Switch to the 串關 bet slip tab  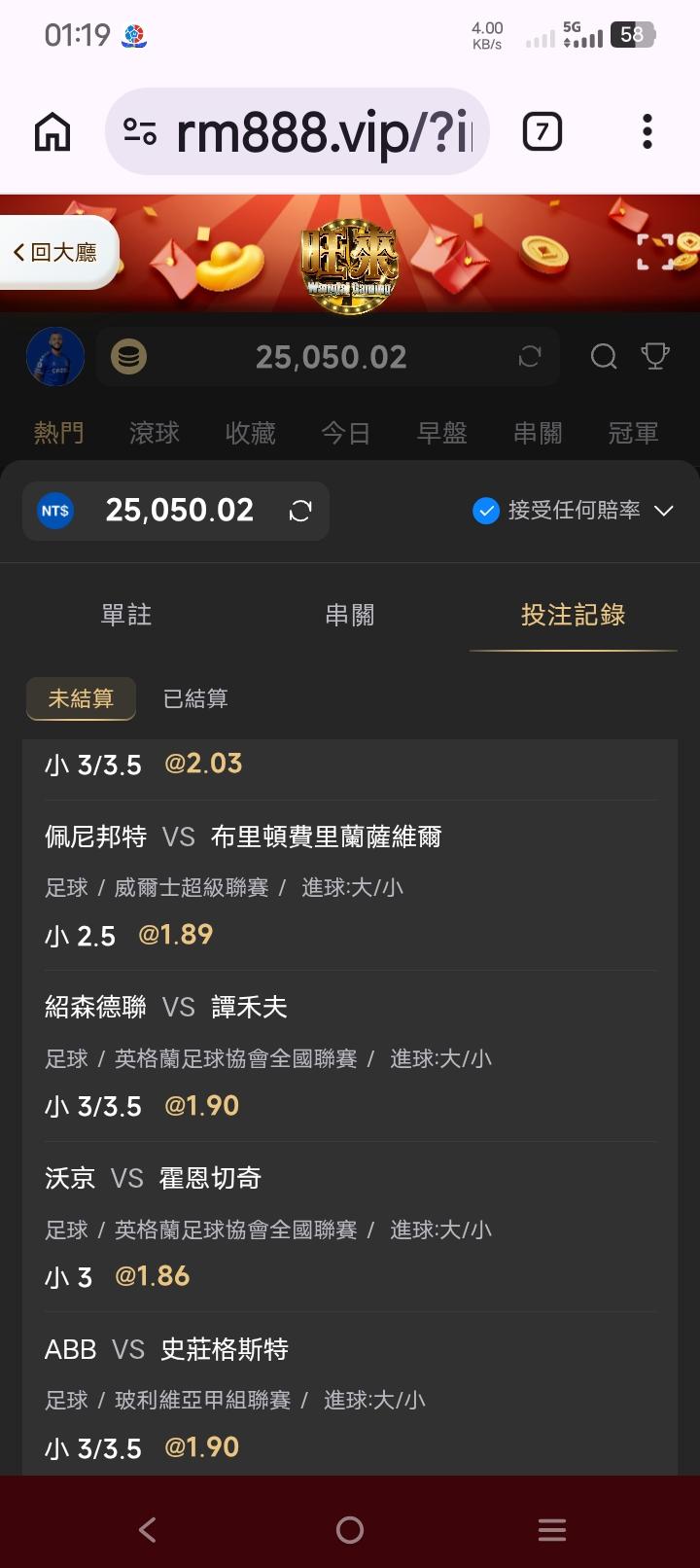(350, 615)
